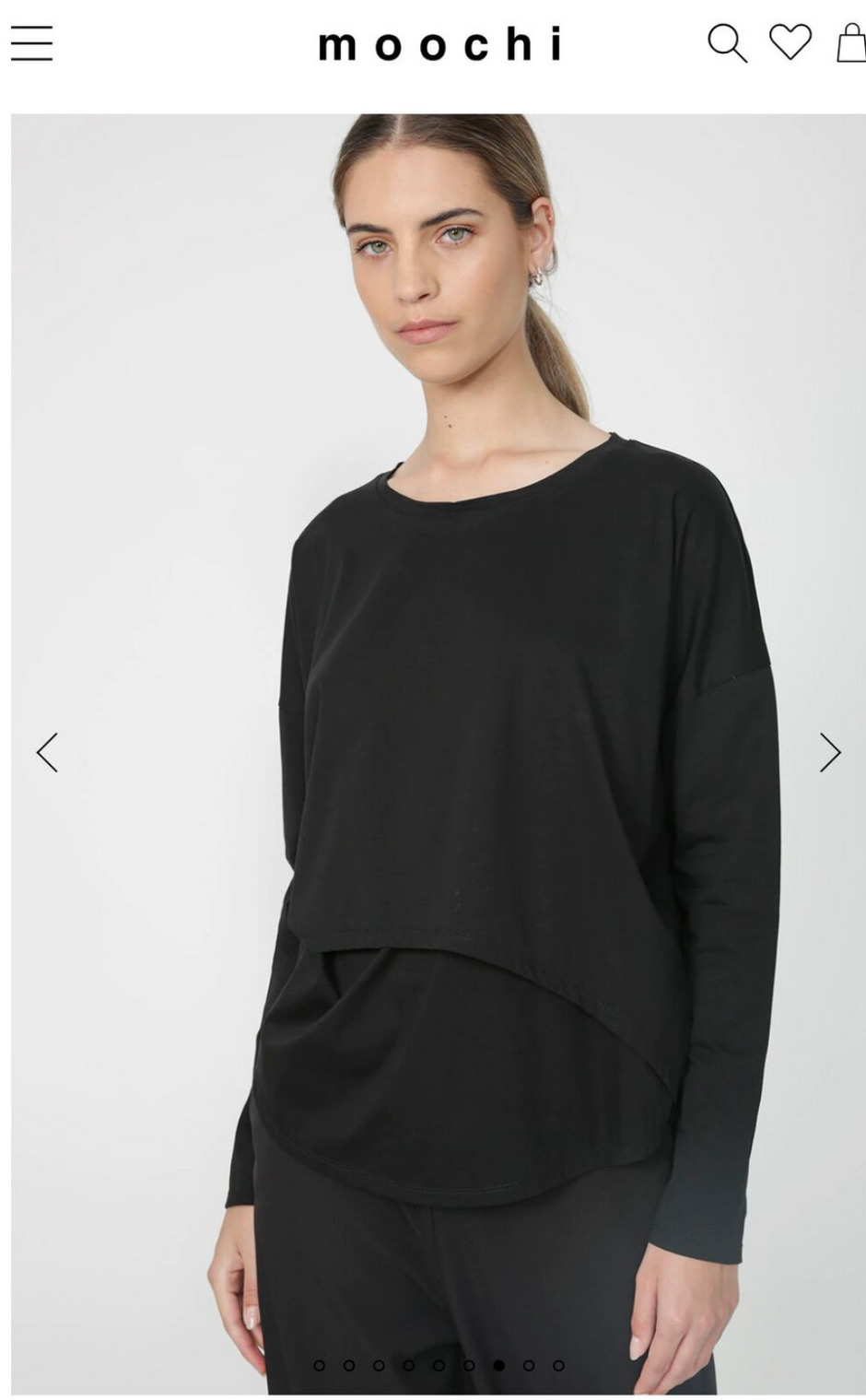Open the shopping bag

(x=851, y=43)
